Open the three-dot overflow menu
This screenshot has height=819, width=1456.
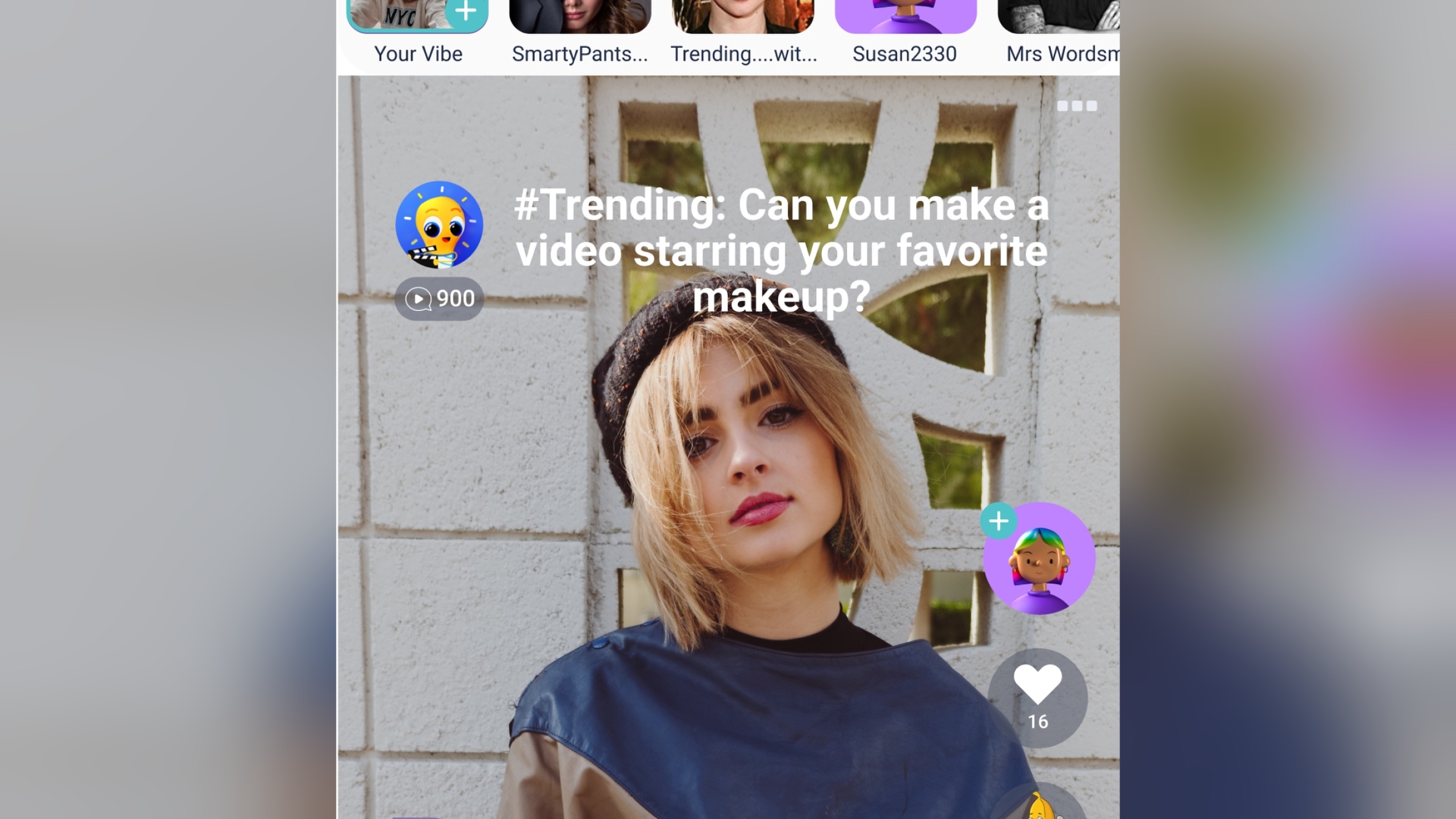point(1077,106)
